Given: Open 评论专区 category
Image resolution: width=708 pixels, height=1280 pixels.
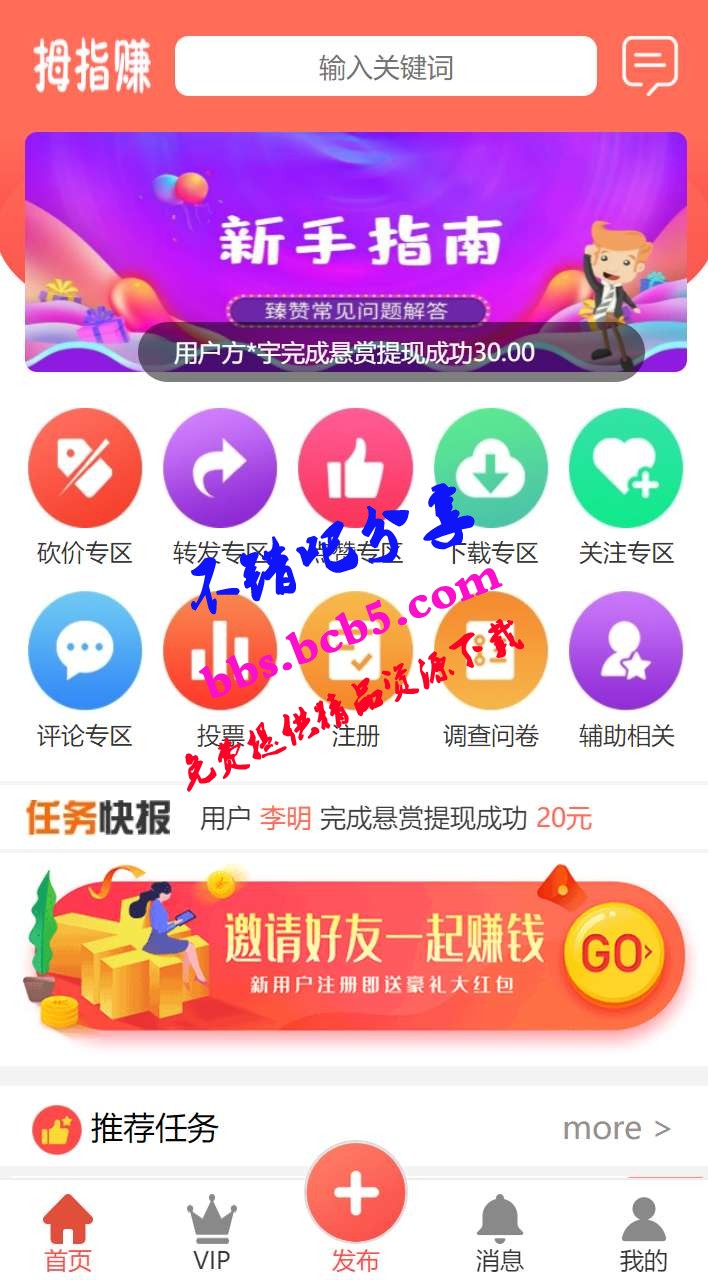Looking at the screenshot, I should [85, 651].
